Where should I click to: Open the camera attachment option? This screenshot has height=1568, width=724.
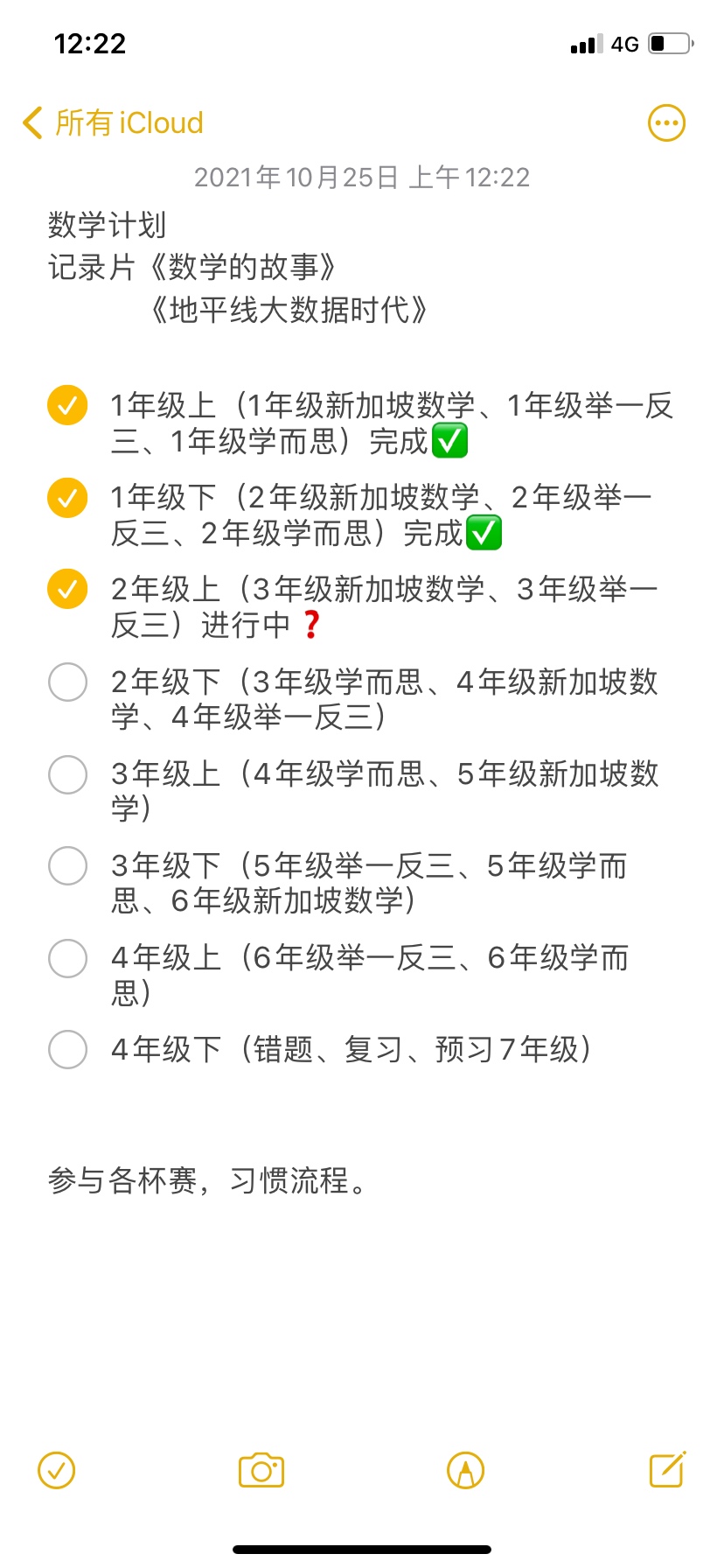point(261,1471)
